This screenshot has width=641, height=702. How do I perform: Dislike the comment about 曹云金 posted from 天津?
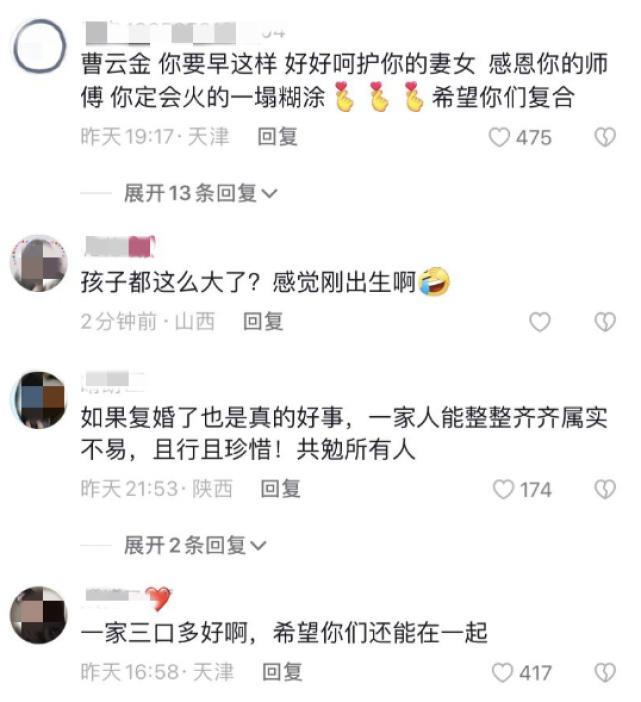coord(605,138)
